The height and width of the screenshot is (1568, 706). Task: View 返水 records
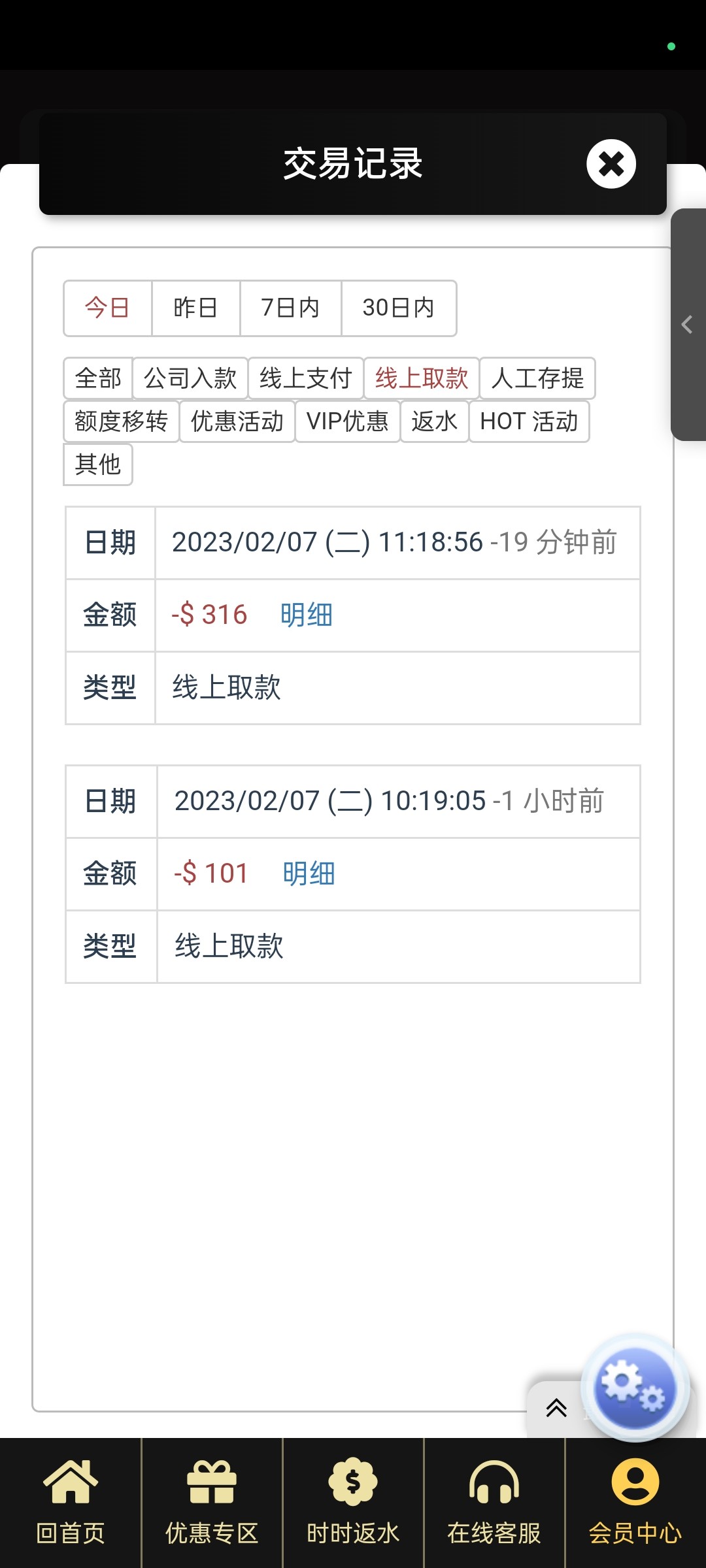(x=434, y=421)
